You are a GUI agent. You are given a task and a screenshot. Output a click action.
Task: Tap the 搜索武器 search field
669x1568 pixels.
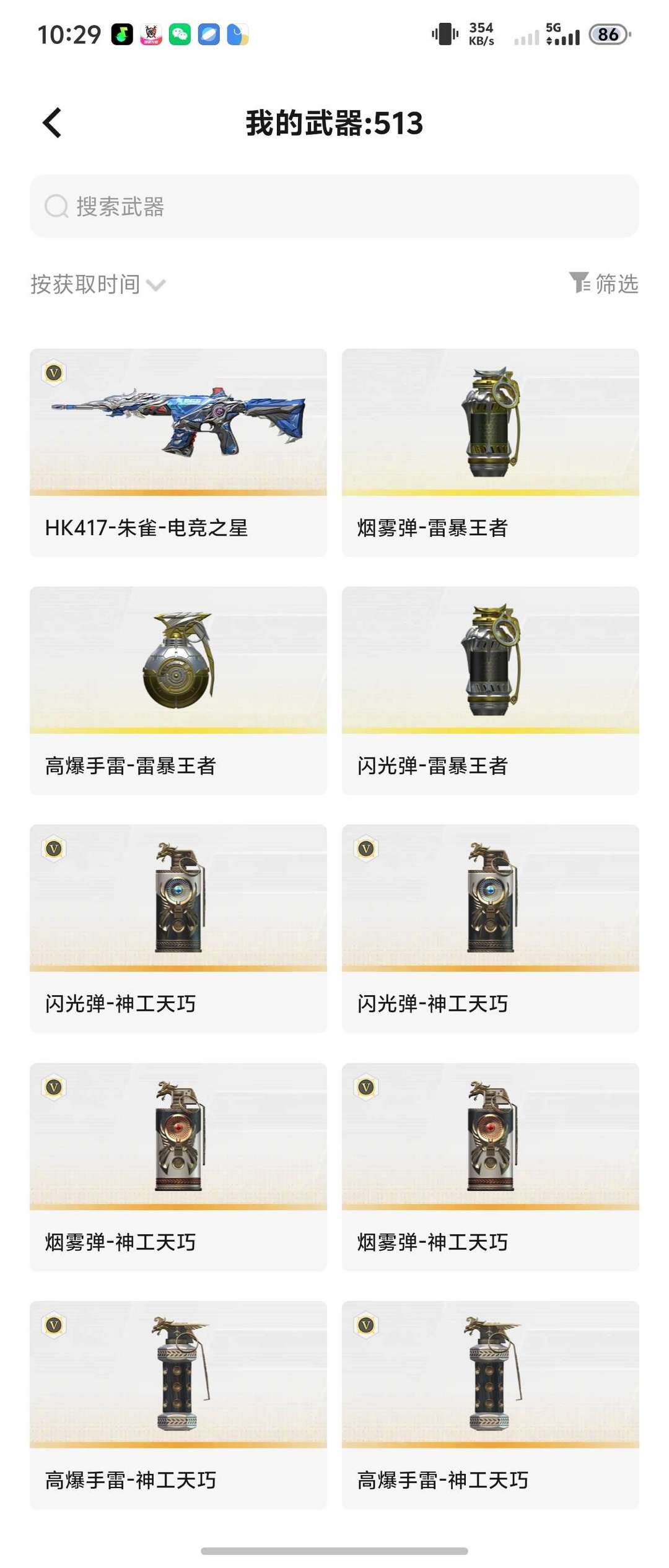click(x=334, y=206)
